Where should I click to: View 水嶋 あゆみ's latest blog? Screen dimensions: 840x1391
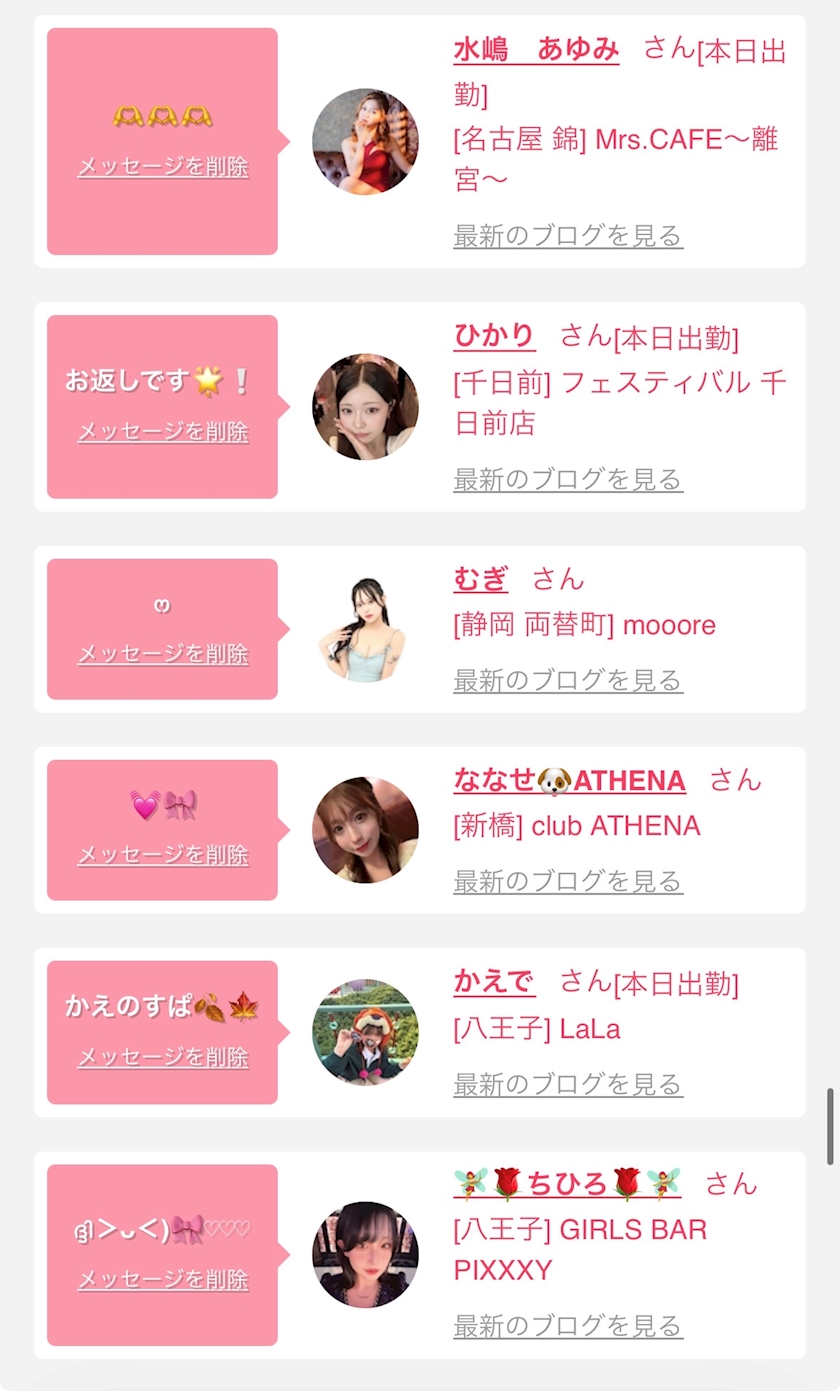(x=568, y=236)
